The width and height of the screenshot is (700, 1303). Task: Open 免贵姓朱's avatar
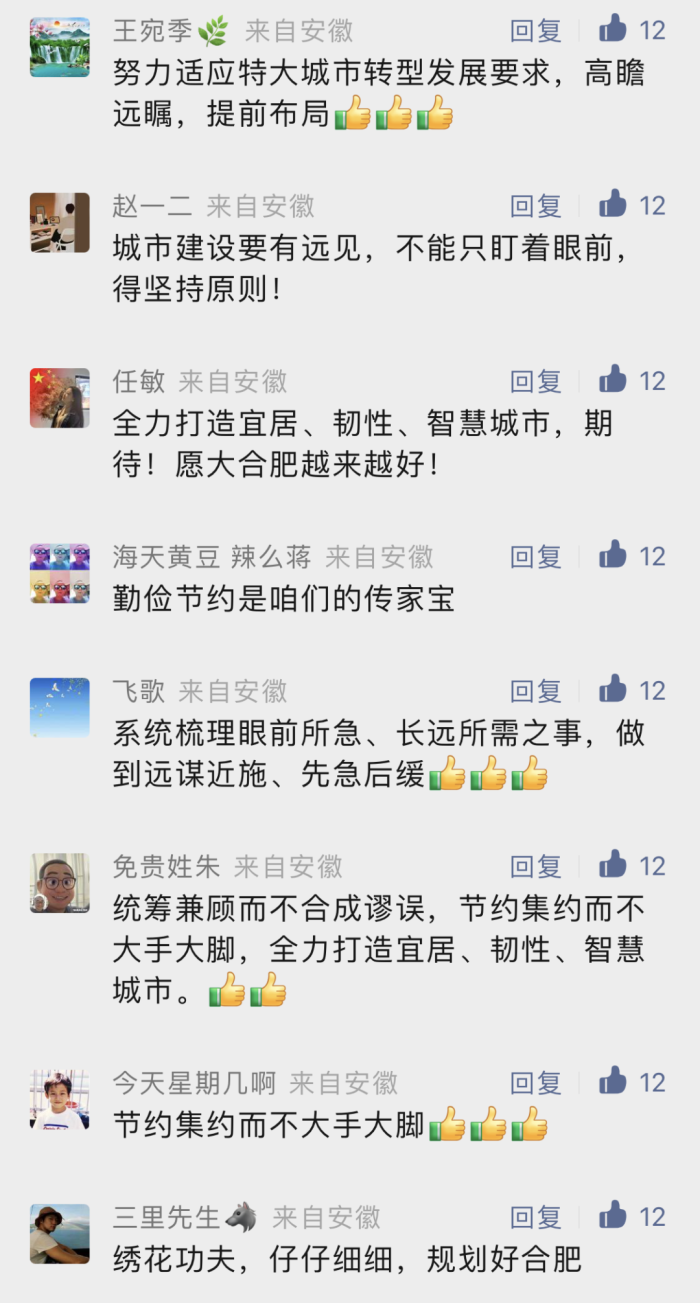coord(60,883)
